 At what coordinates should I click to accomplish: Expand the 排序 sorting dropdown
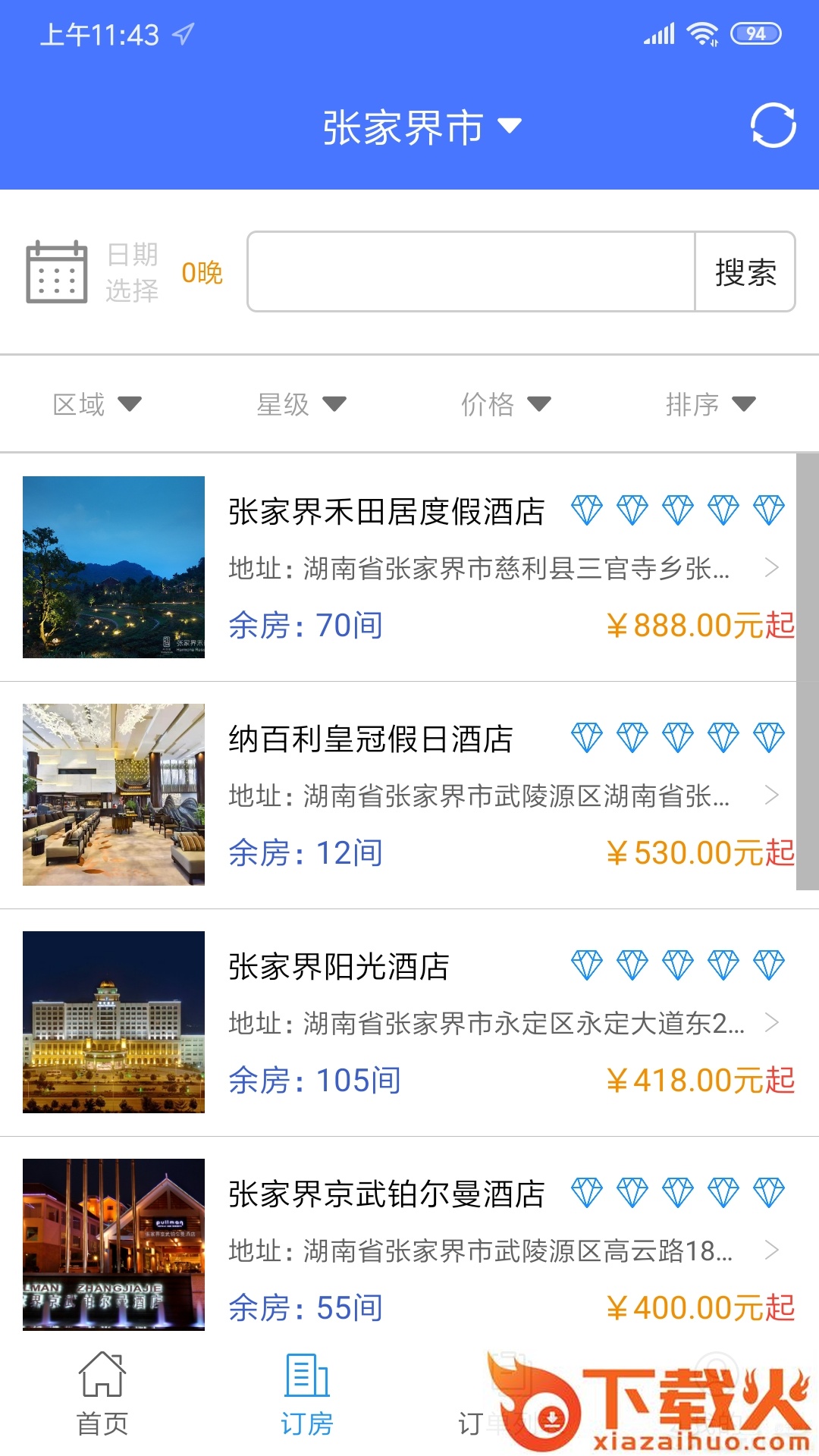point(710,404)
